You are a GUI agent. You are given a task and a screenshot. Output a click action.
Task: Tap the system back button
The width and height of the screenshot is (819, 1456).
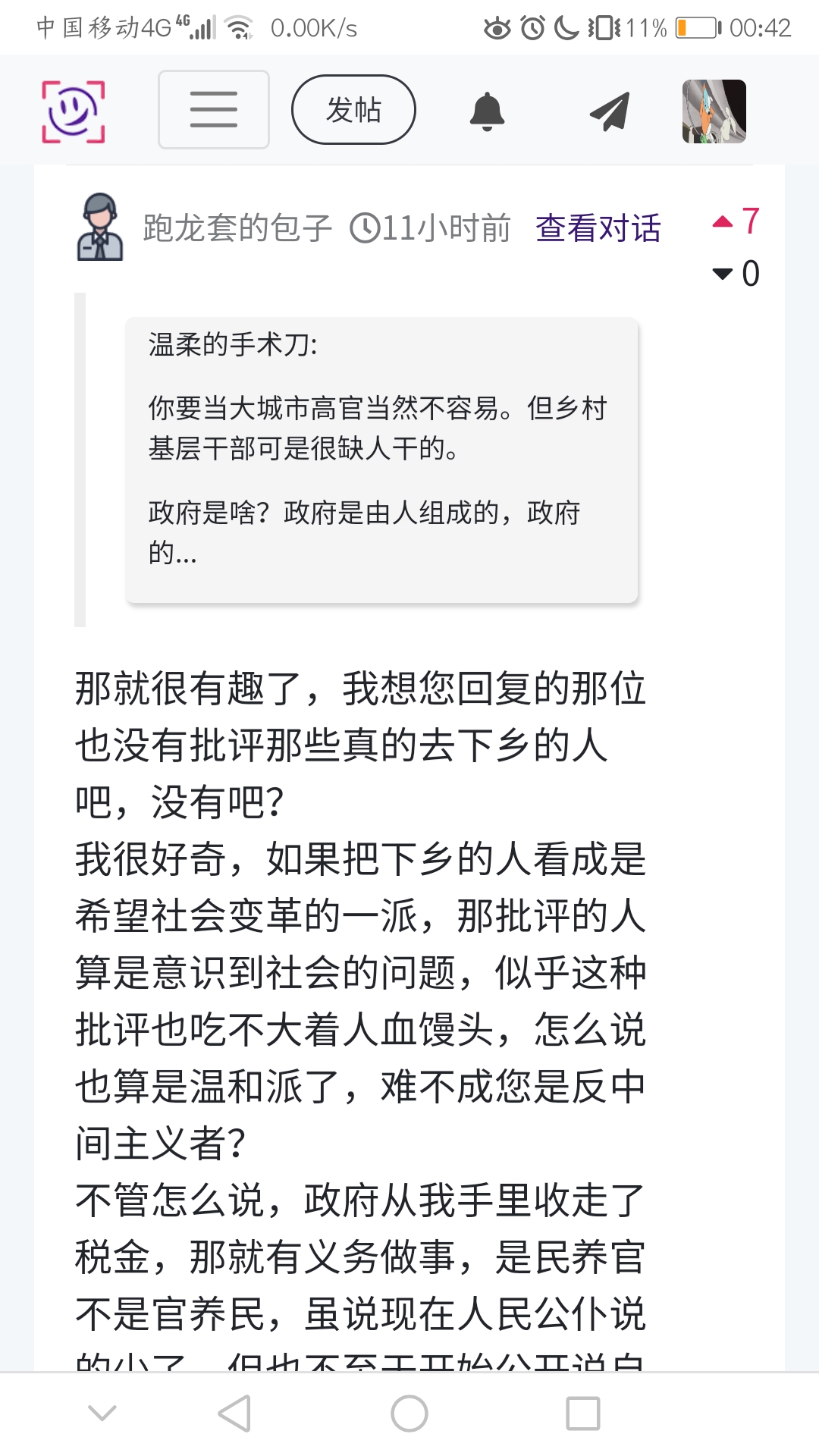click(234, 1414)
